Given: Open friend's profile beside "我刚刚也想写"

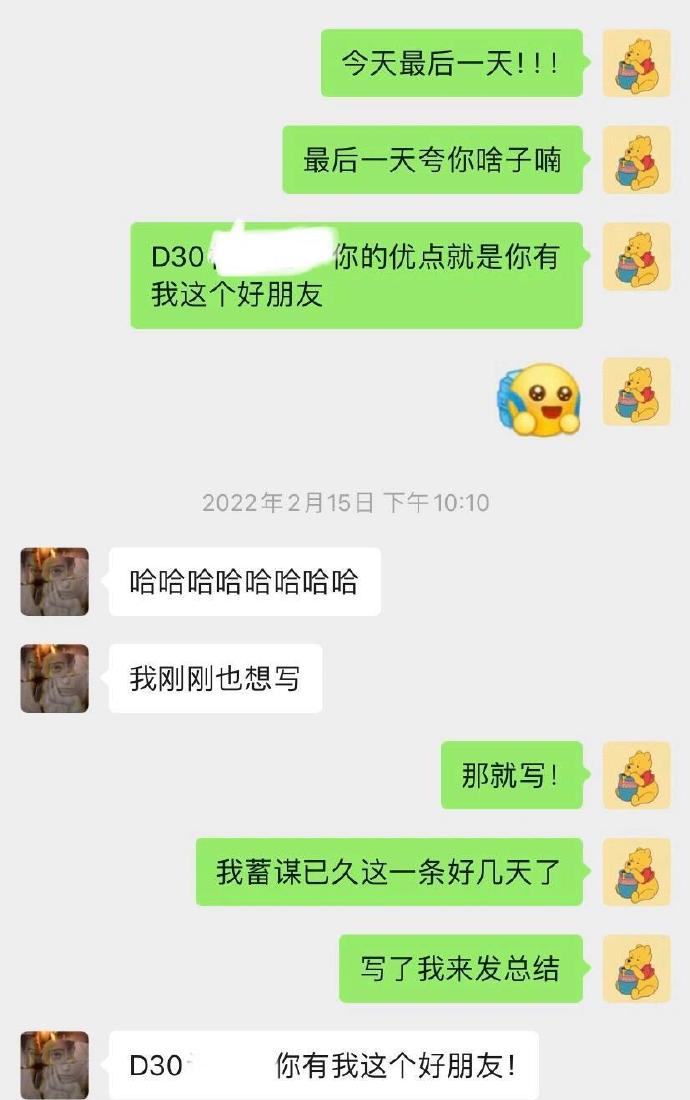Looking at the screenshot, I should pos(54,678).
